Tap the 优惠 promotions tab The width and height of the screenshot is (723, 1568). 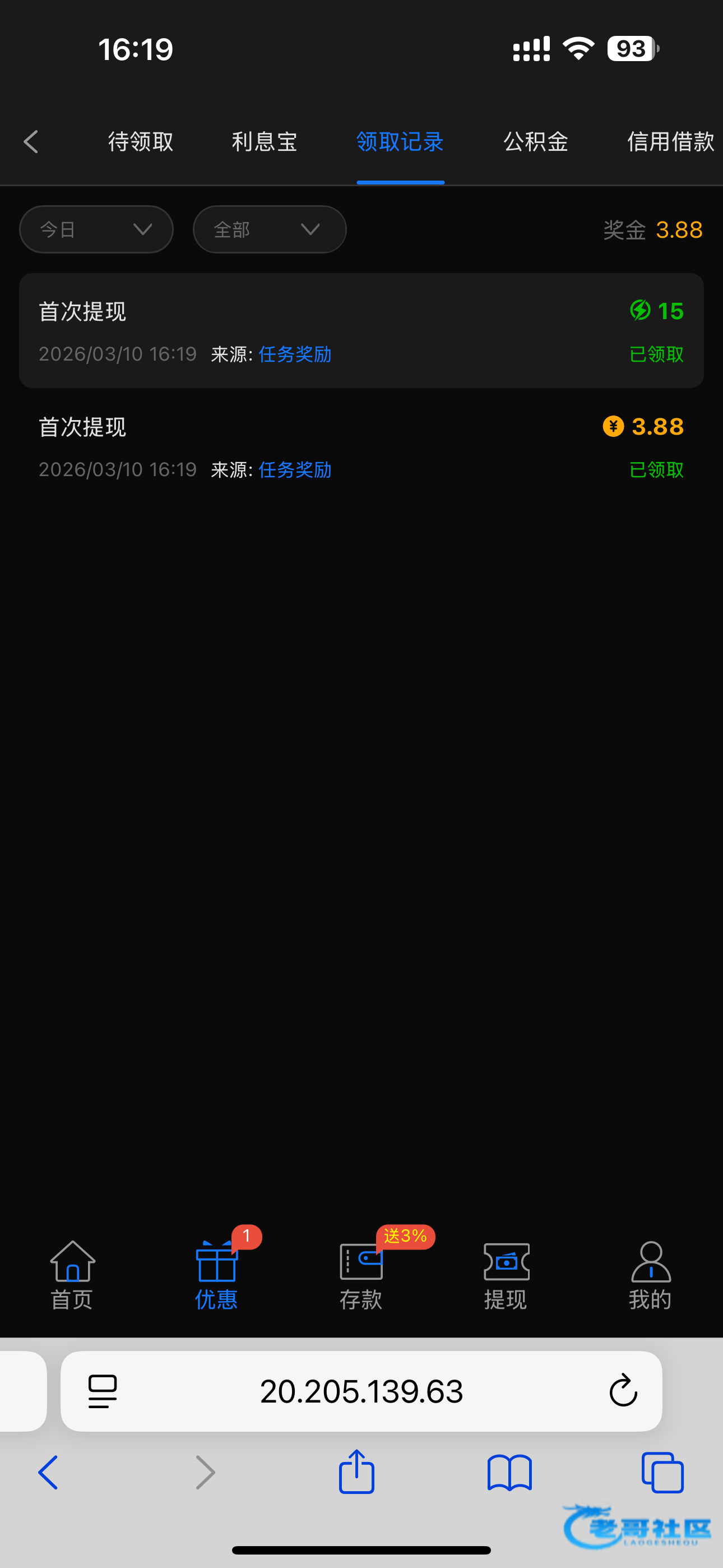click(217, 1275)
